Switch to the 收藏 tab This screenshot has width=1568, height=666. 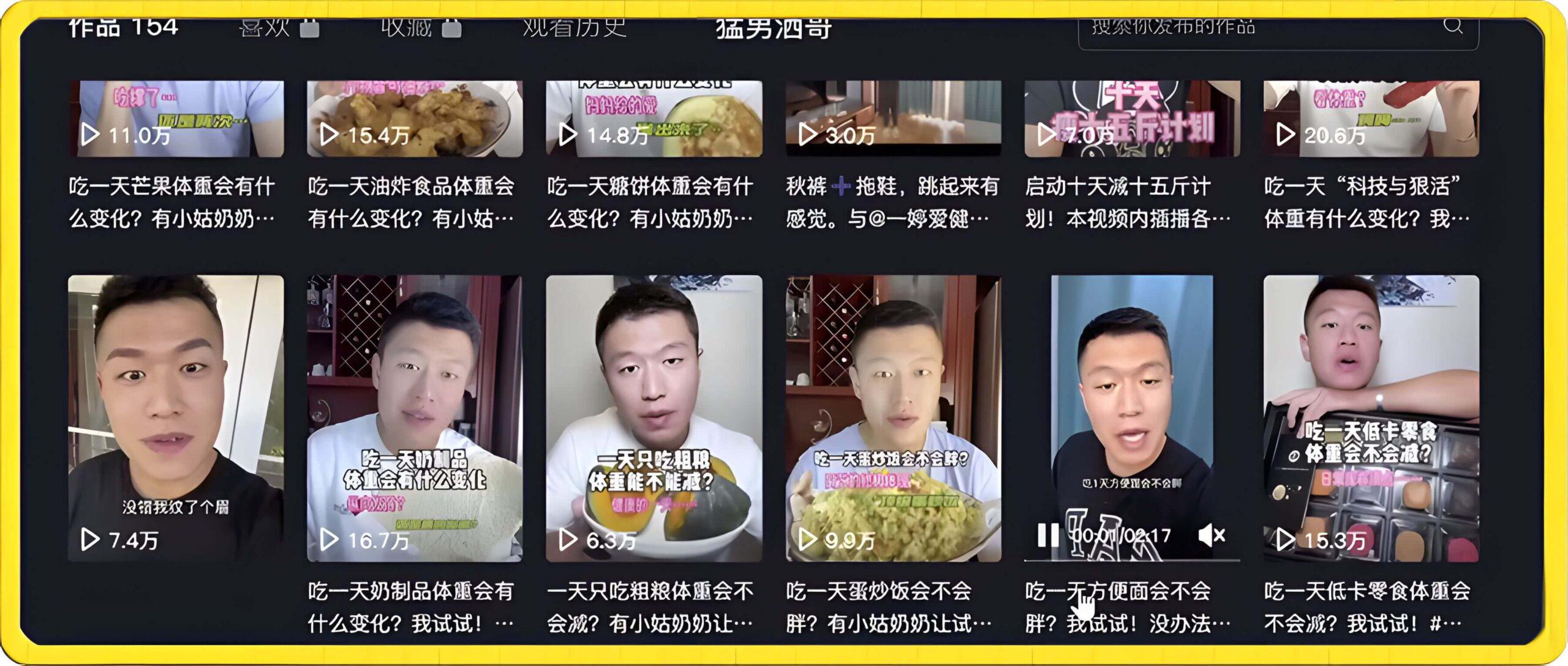[x=420, y=27]
